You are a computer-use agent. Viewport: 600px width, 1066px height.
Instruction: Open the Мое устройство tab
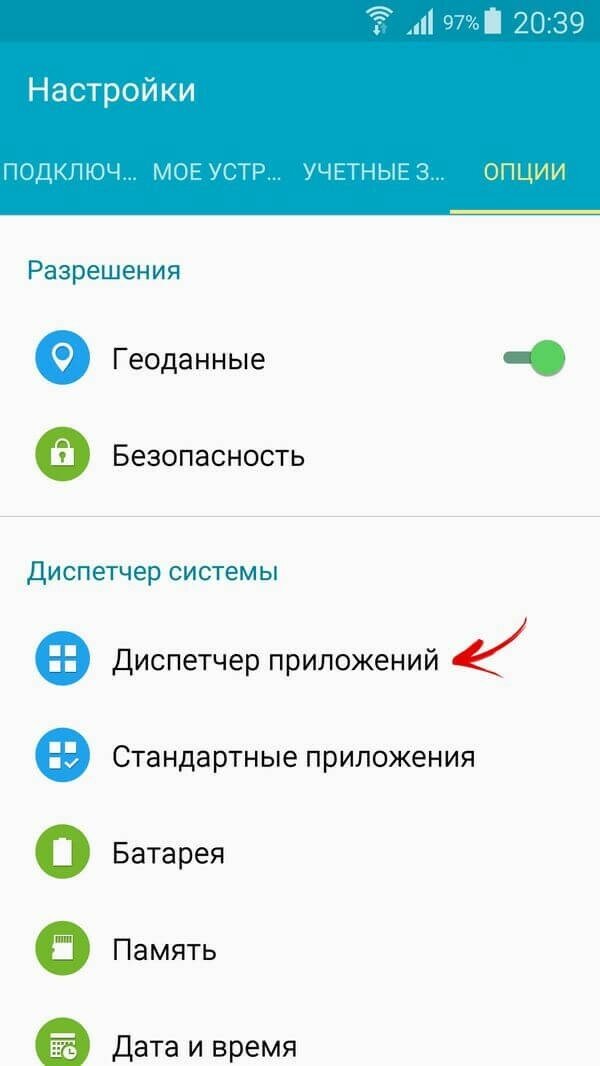218,172
